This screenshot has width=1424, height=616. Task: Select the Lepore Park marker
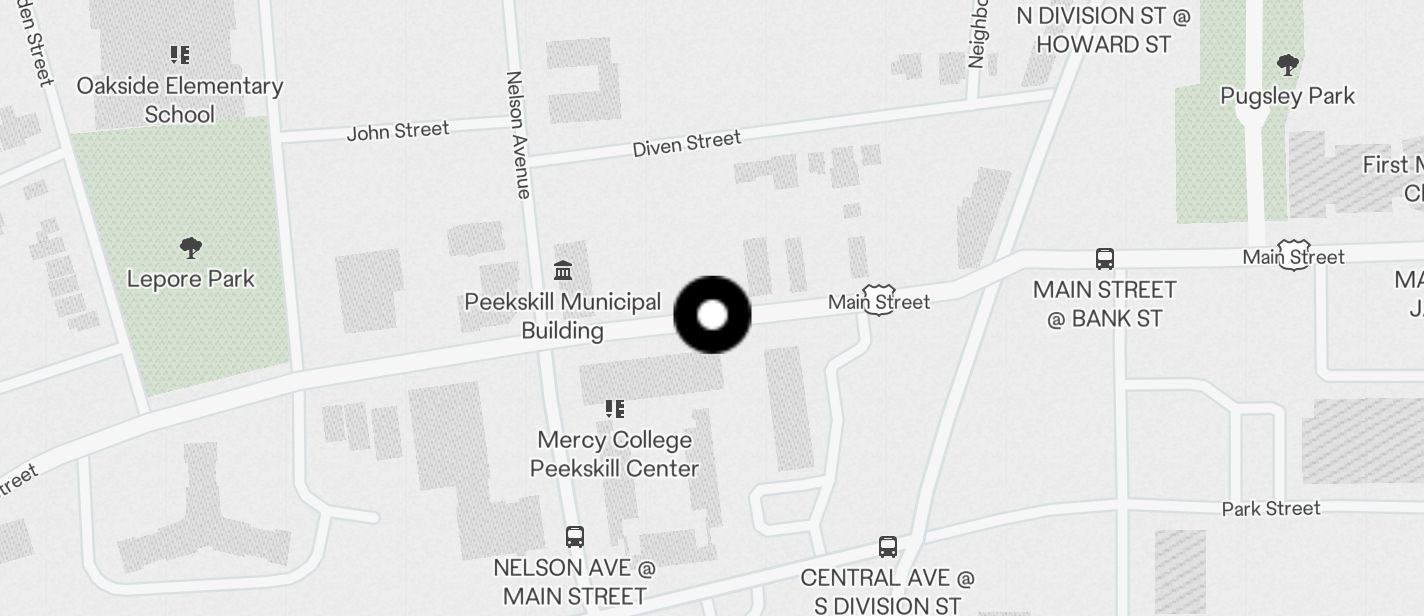pos(190,248)
